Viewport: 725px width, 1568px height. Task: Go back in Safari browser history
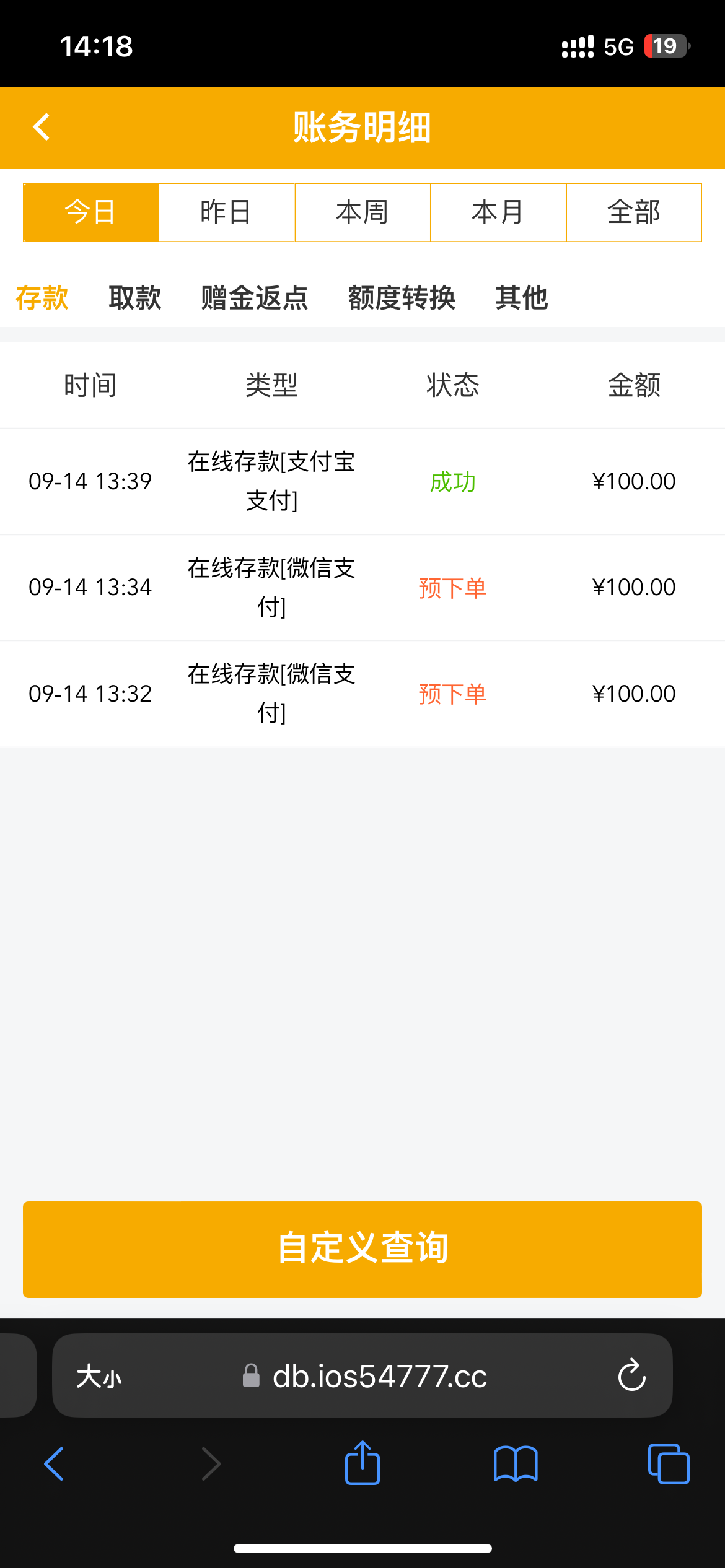[x=55, y=1463]
